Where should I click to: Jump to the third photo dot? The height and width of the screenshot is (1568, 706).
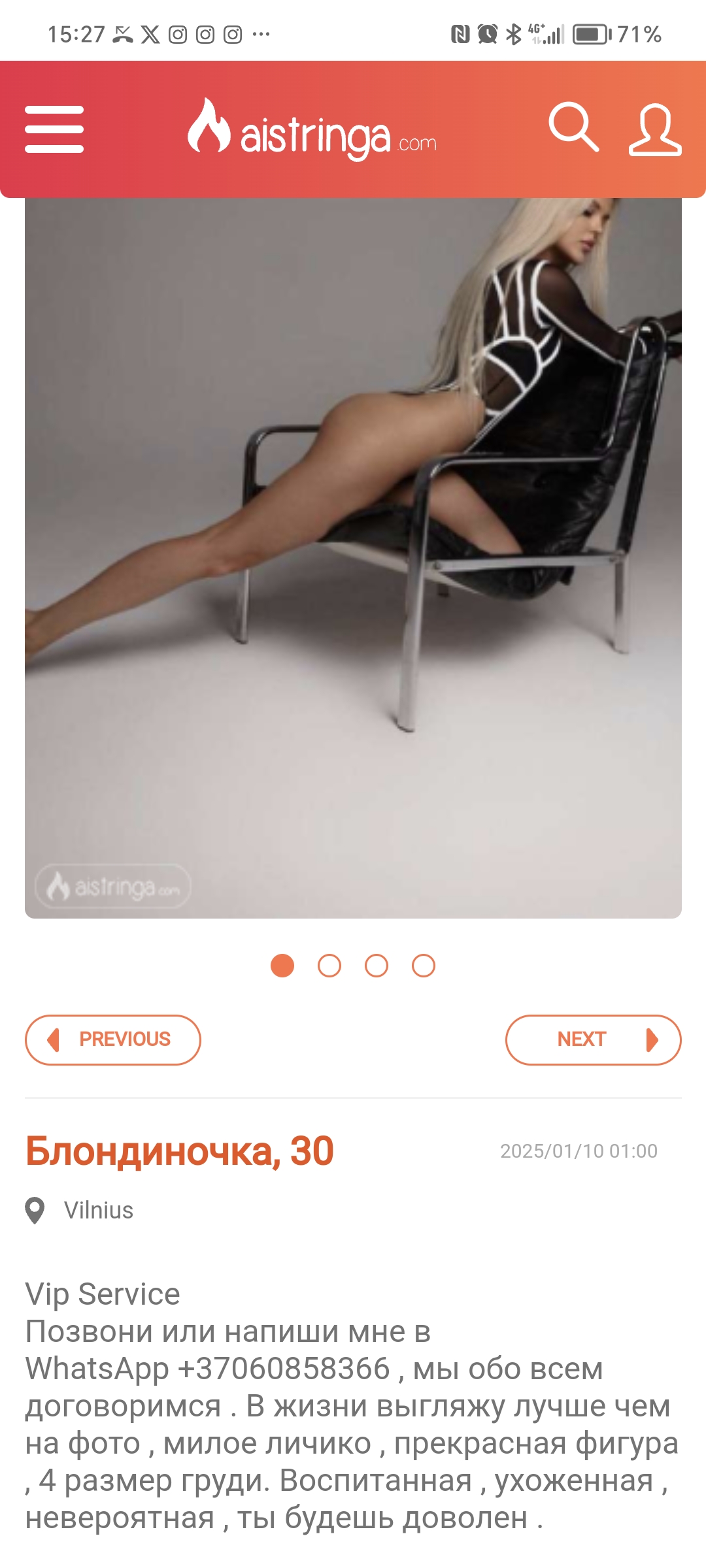(377, 966)
